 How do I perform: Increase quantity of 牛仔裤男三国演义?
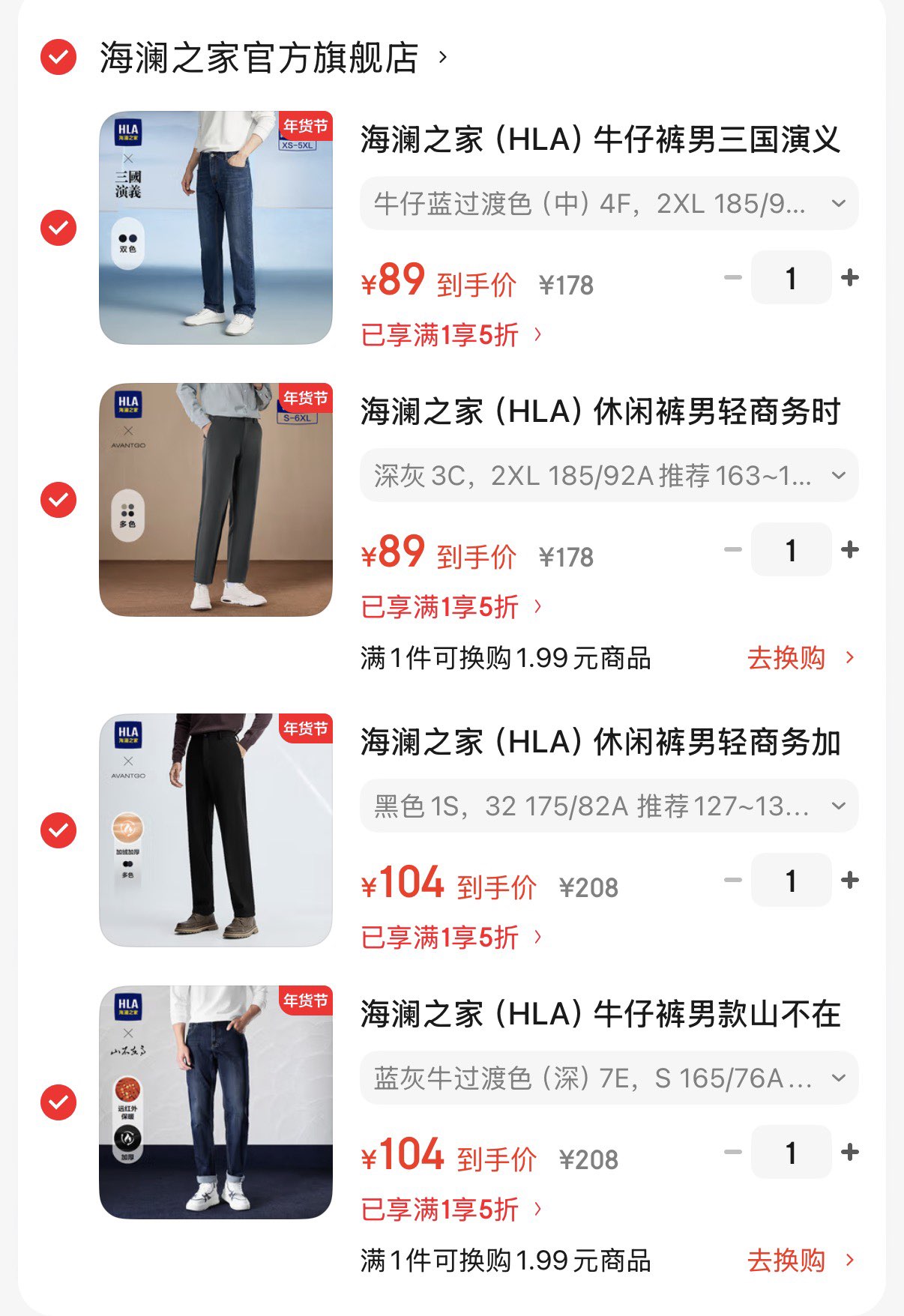pos(850,279)
